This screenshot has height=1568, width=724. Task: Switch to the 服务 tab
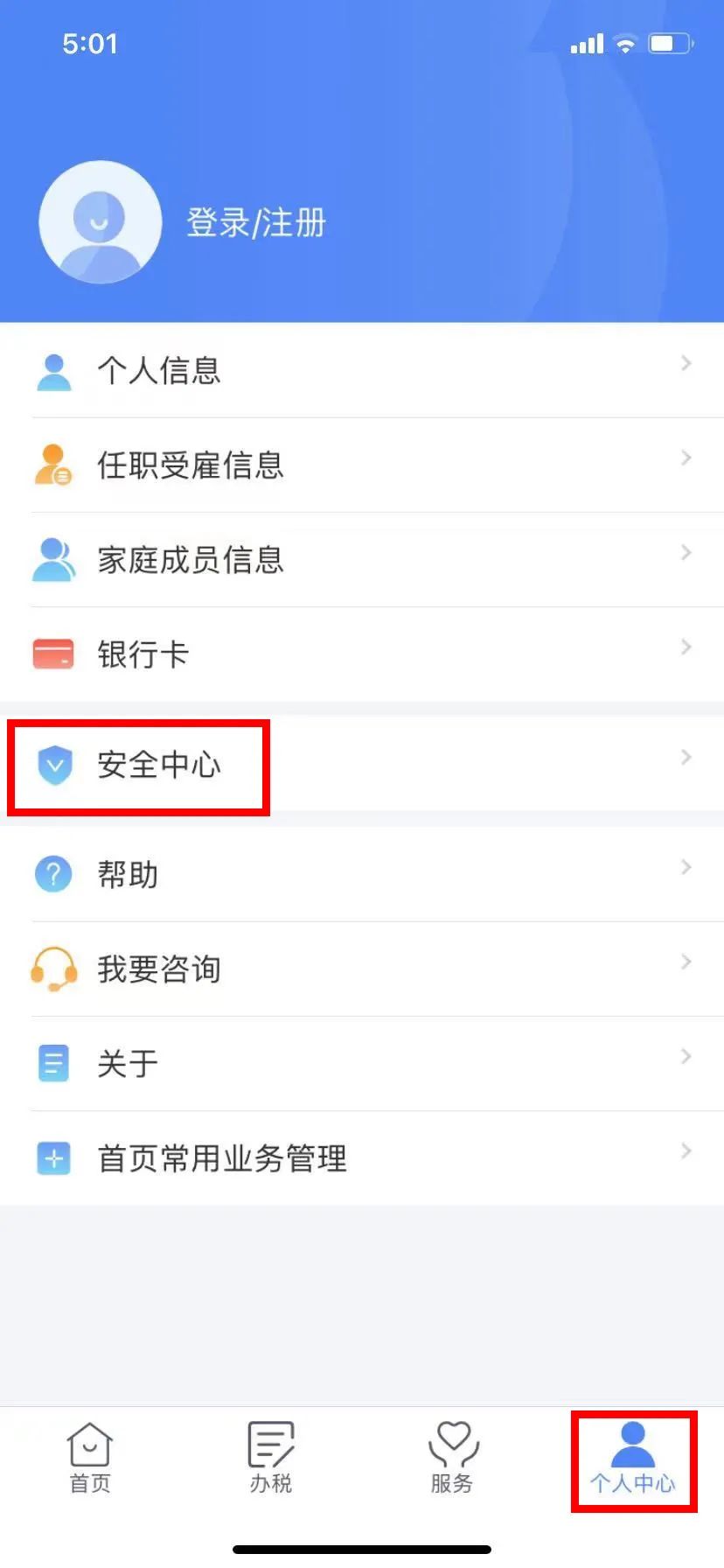click(x=452, y=1458)
